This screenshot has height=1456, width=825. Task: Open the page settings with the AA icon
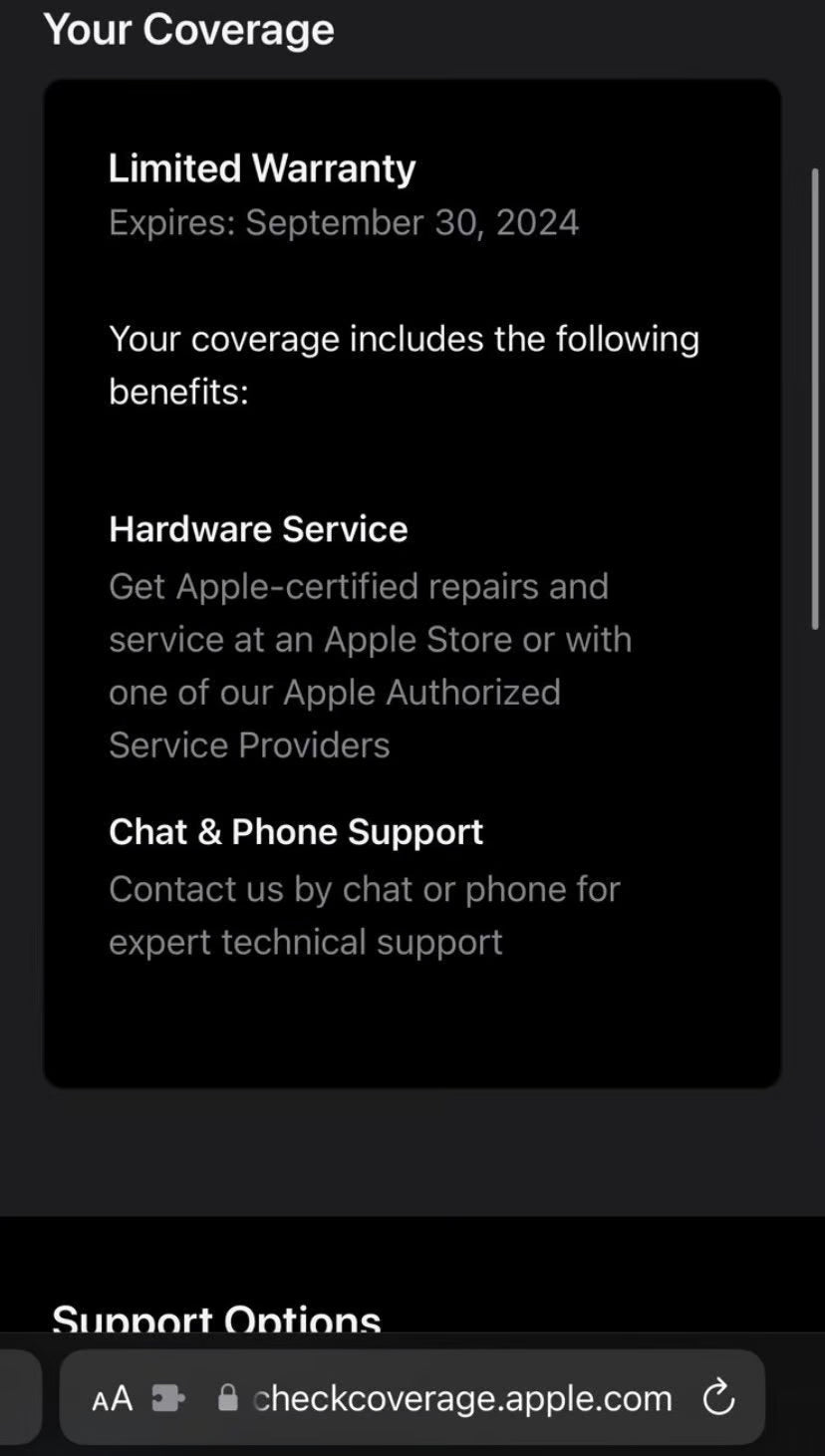click(113, 1398)
